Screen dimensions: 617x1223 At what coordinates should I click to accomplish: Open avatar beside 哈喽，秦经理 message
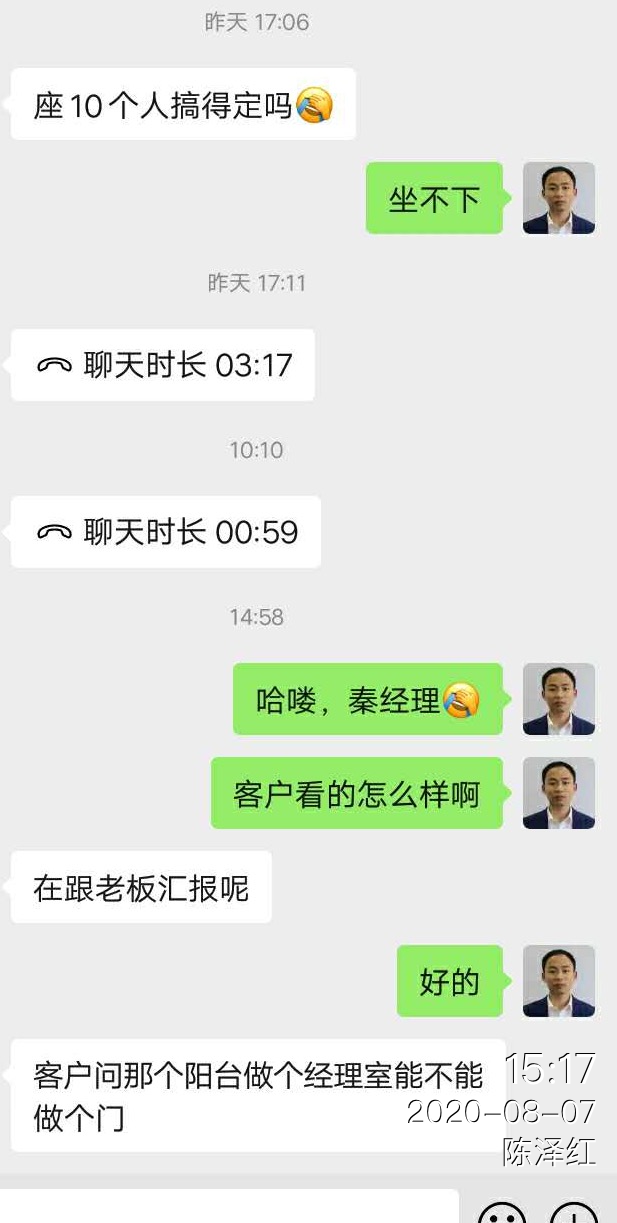point(559,699)
